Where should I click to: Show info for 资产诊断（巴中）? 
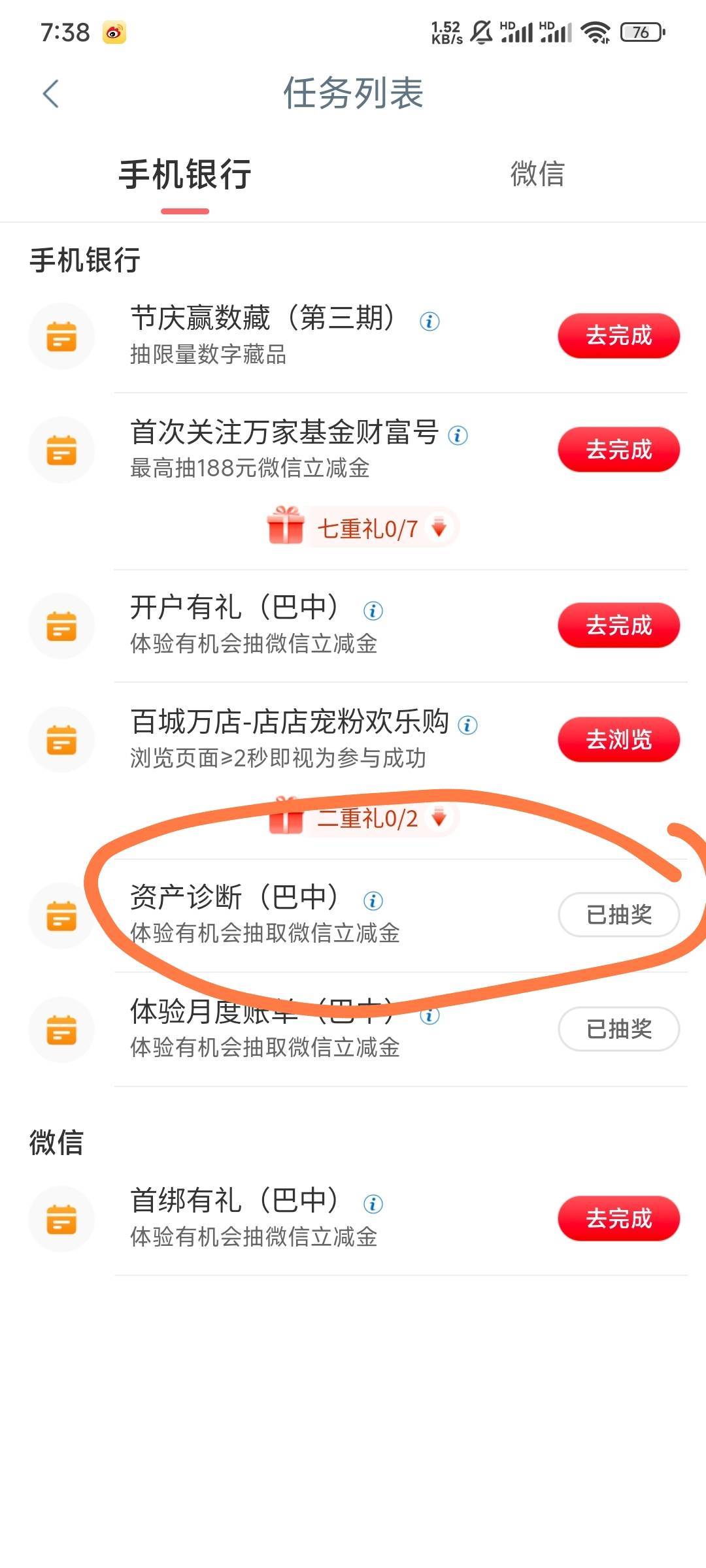click(x=373, y=901)
